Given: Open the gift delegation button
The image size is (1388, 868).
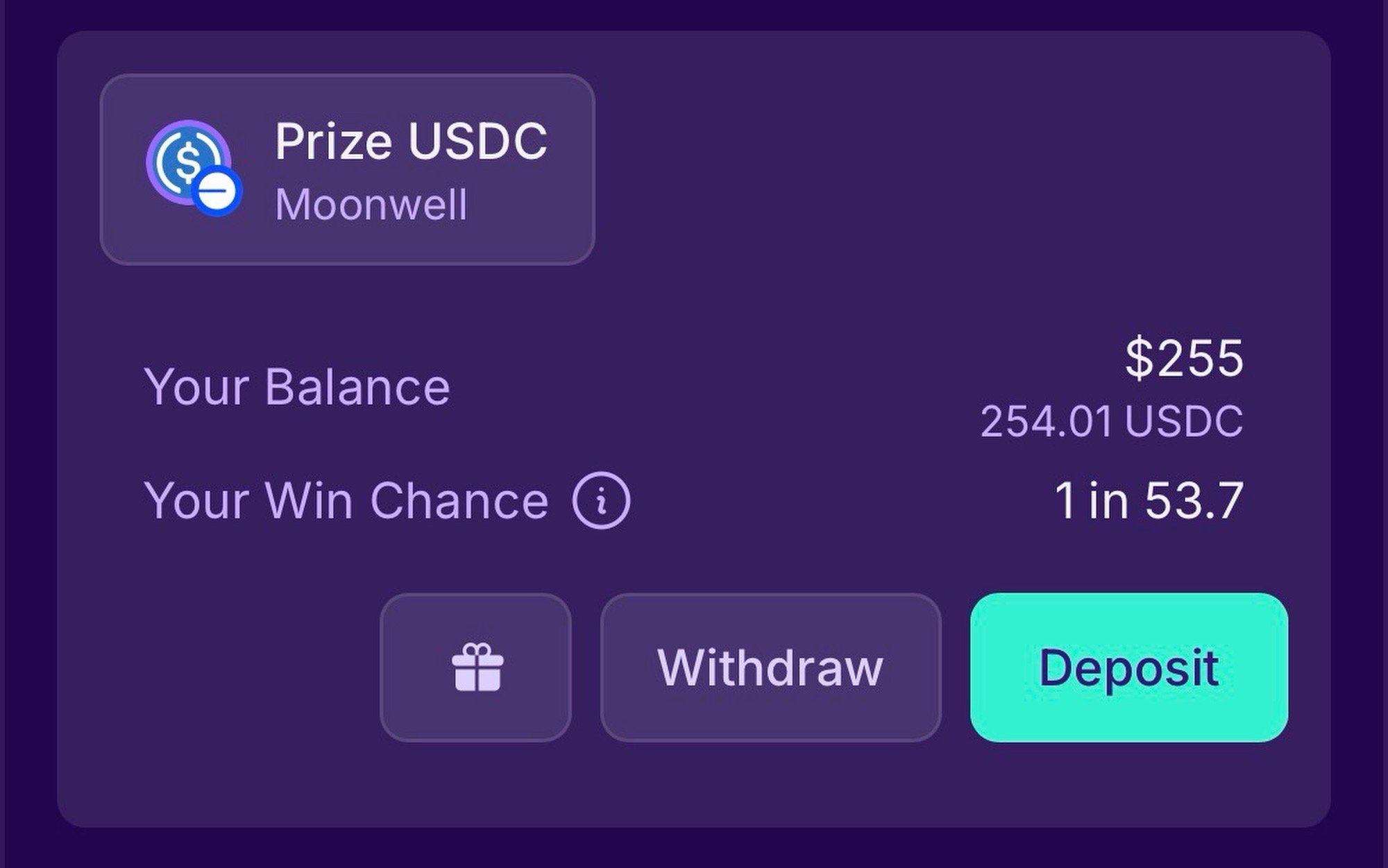Looking at the screenshot, I should [476, 667].
